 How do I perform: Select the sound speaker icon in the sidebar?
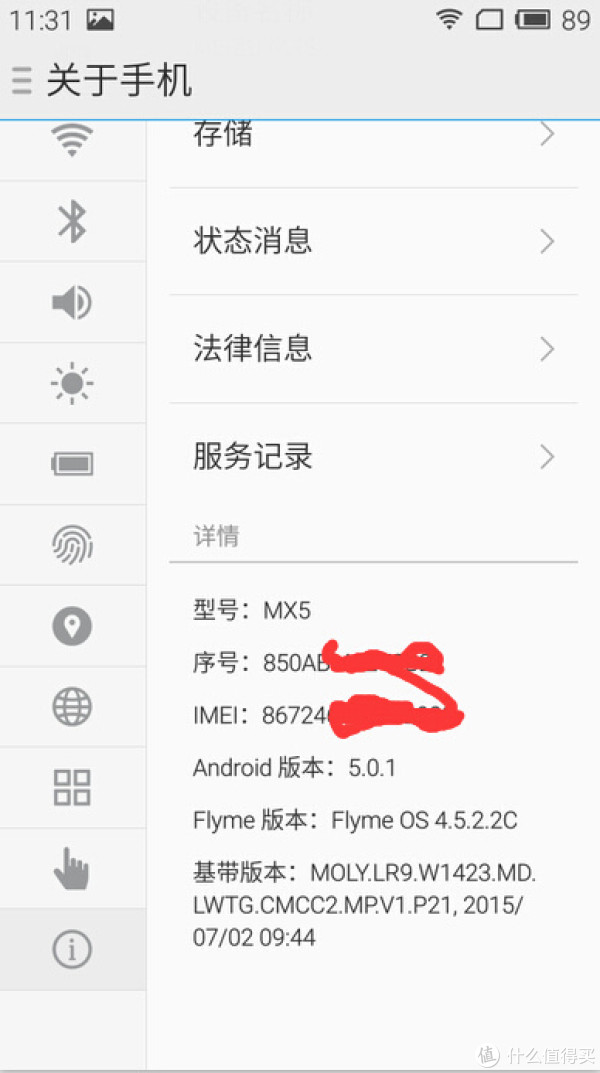72,302
